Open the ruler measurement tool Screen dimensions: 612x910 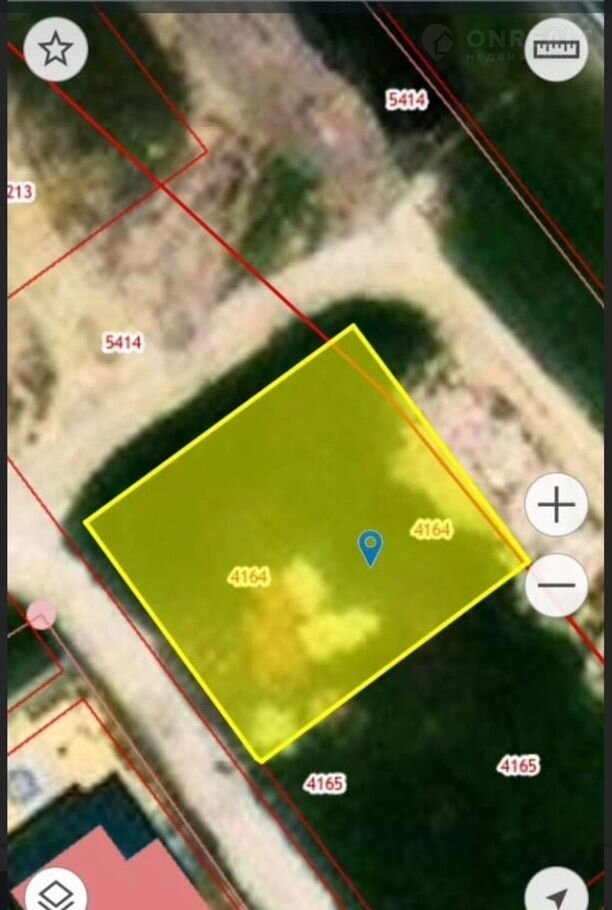[556, 49]
